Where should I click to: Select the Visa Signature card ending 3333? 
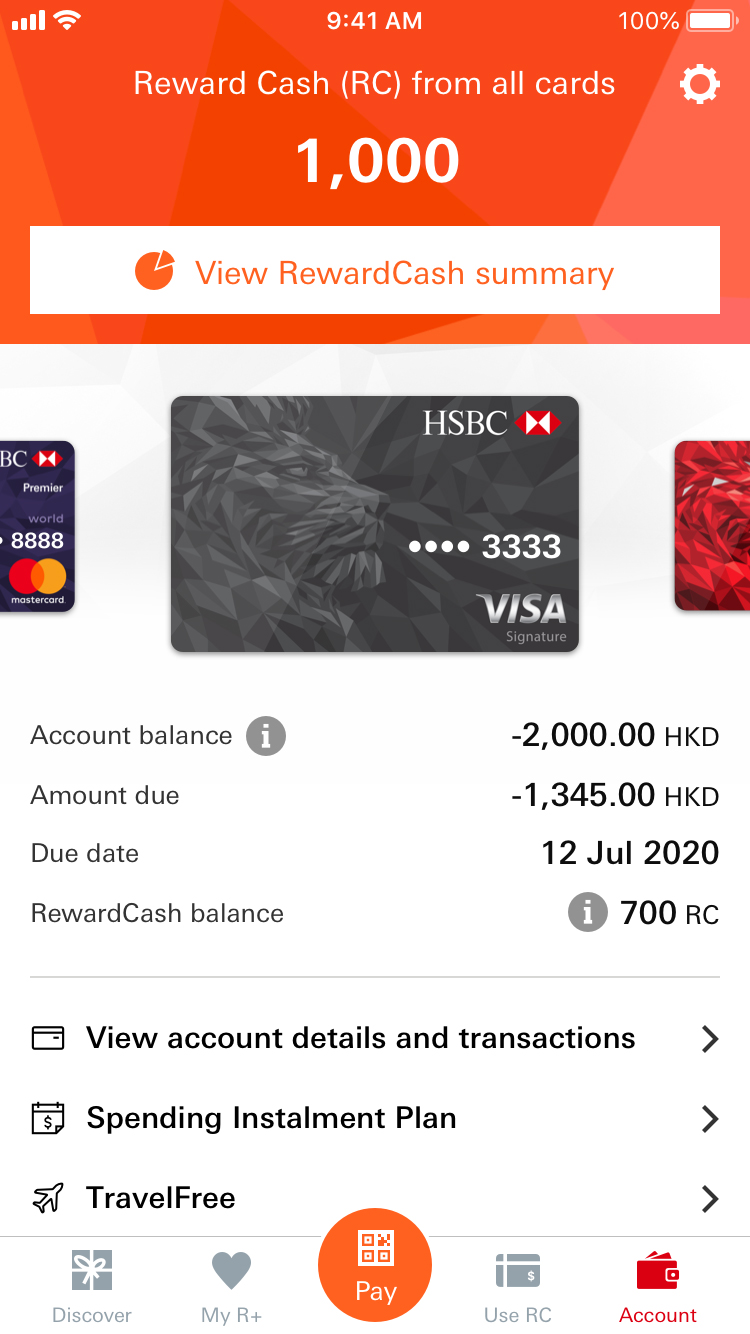(x=375, y=524)
